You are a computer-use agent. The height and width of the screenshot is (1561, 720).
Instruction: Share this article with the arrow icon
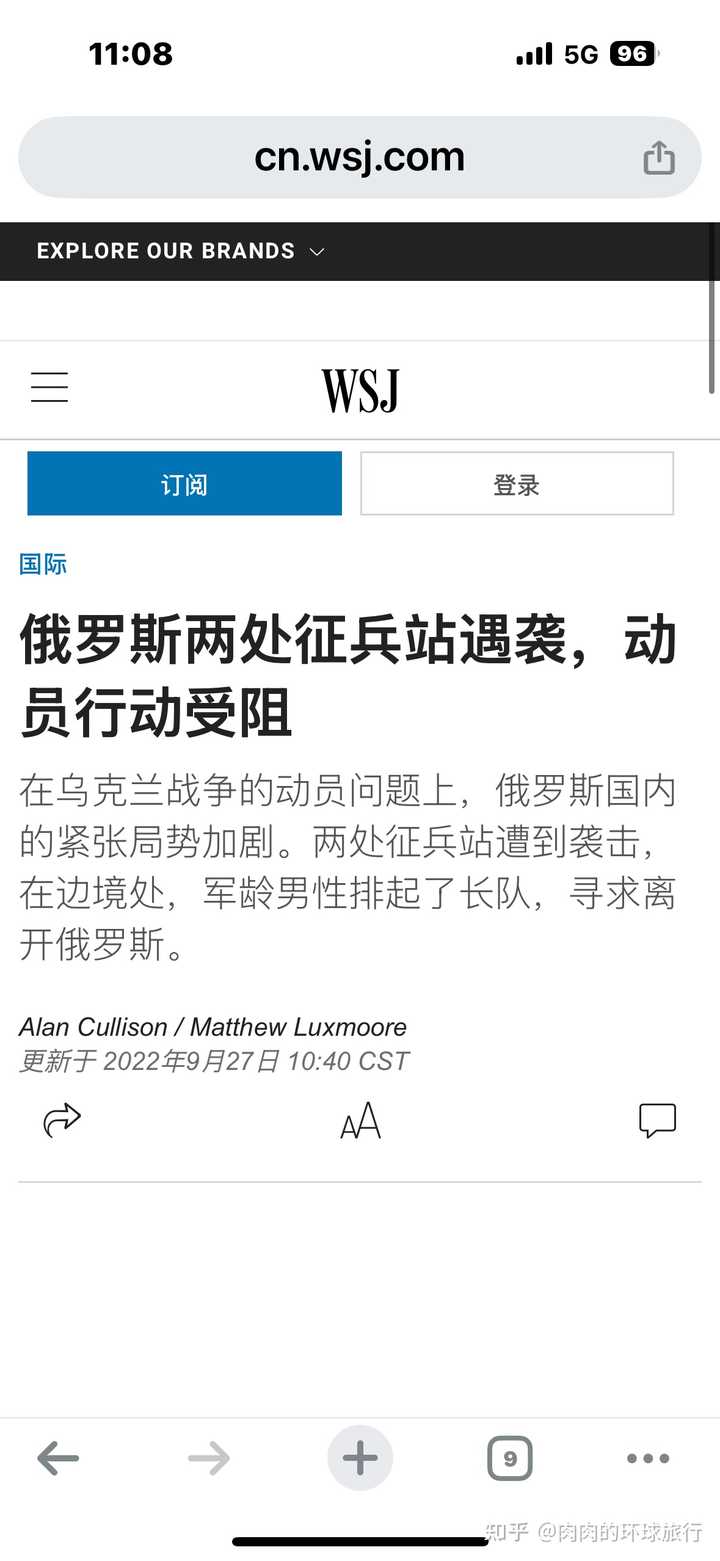62,1121
